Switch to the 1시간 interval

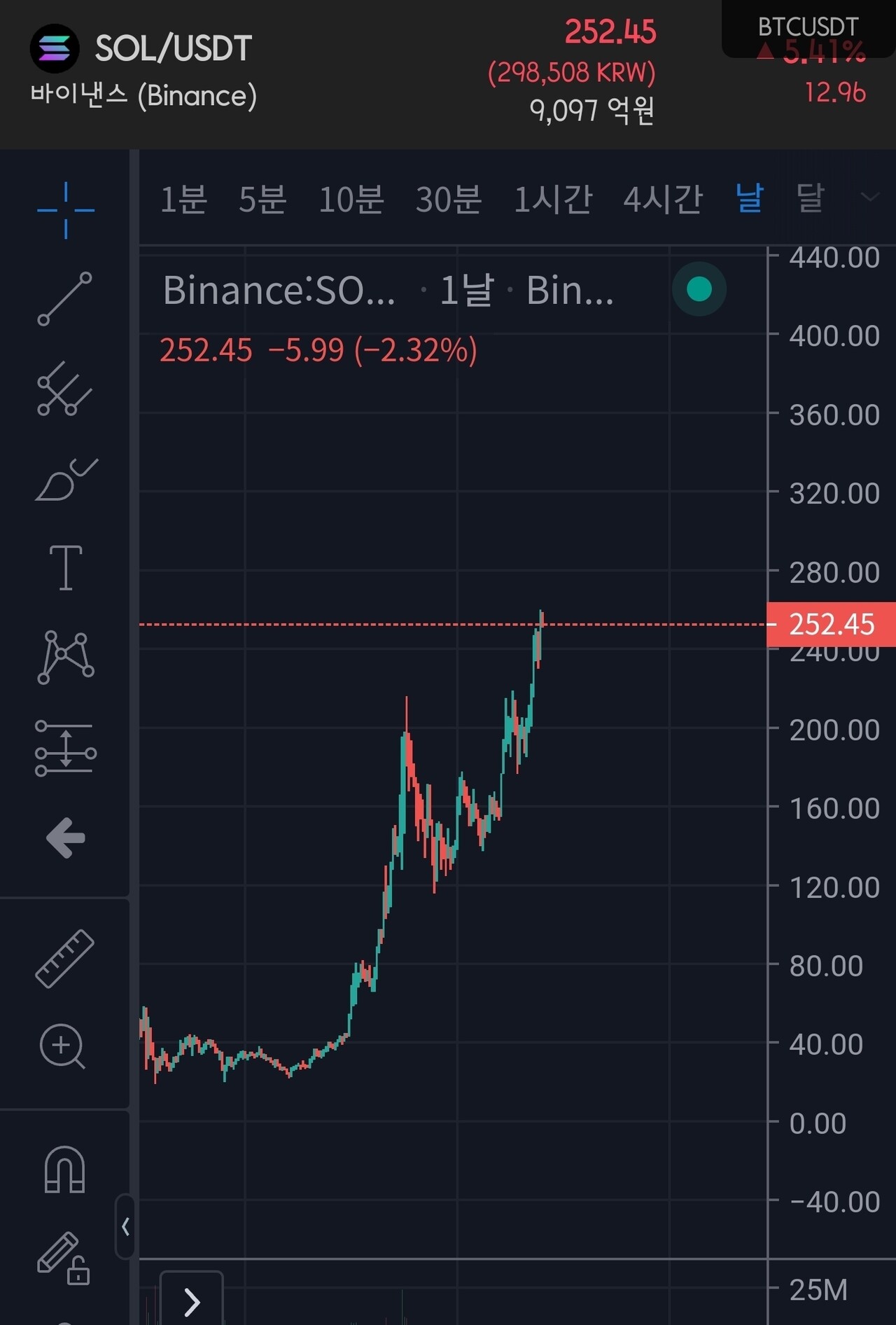553,200
